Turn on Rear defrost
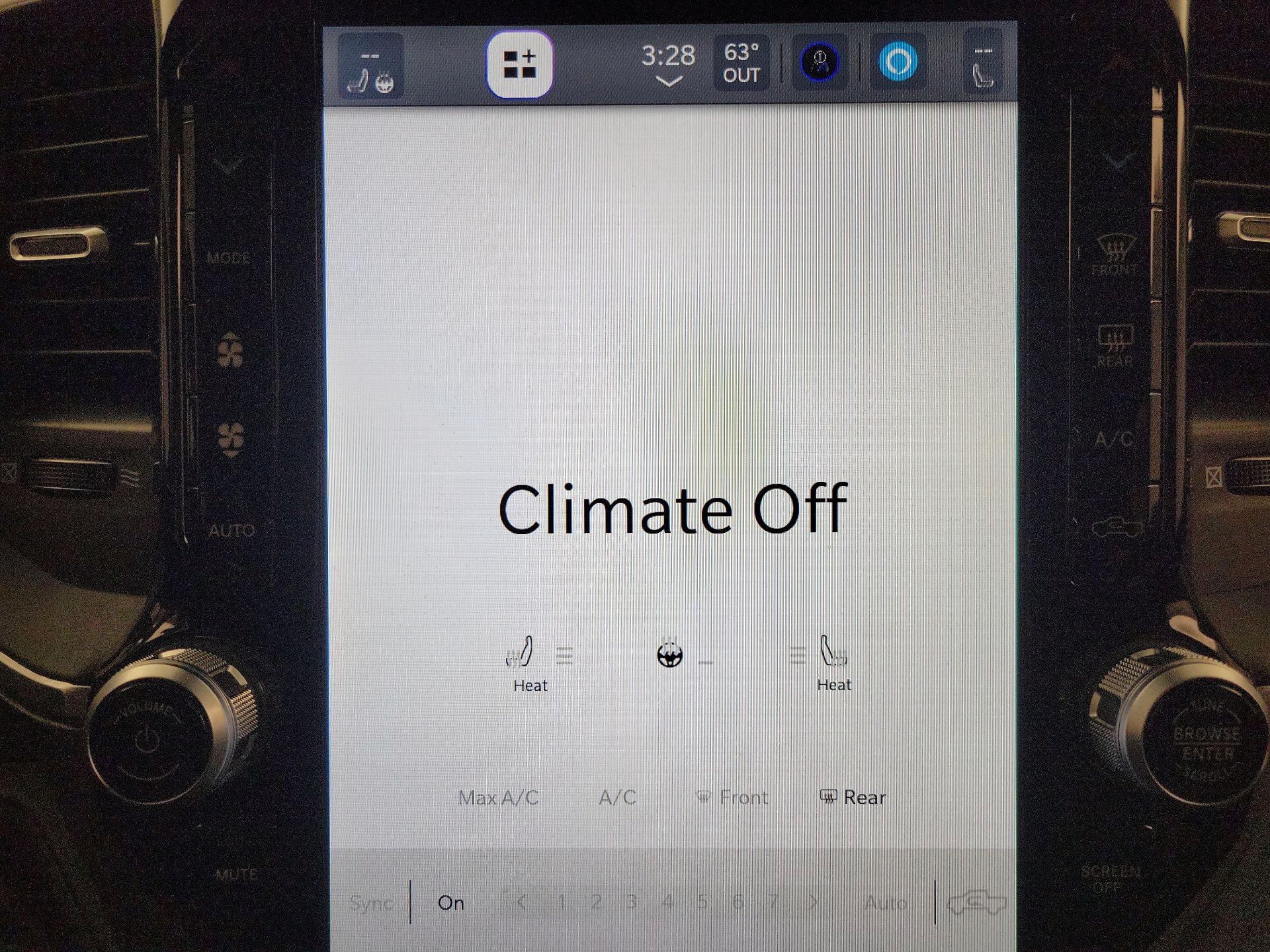This screenshot has height=952, width=1270. (x=853, y=798)
